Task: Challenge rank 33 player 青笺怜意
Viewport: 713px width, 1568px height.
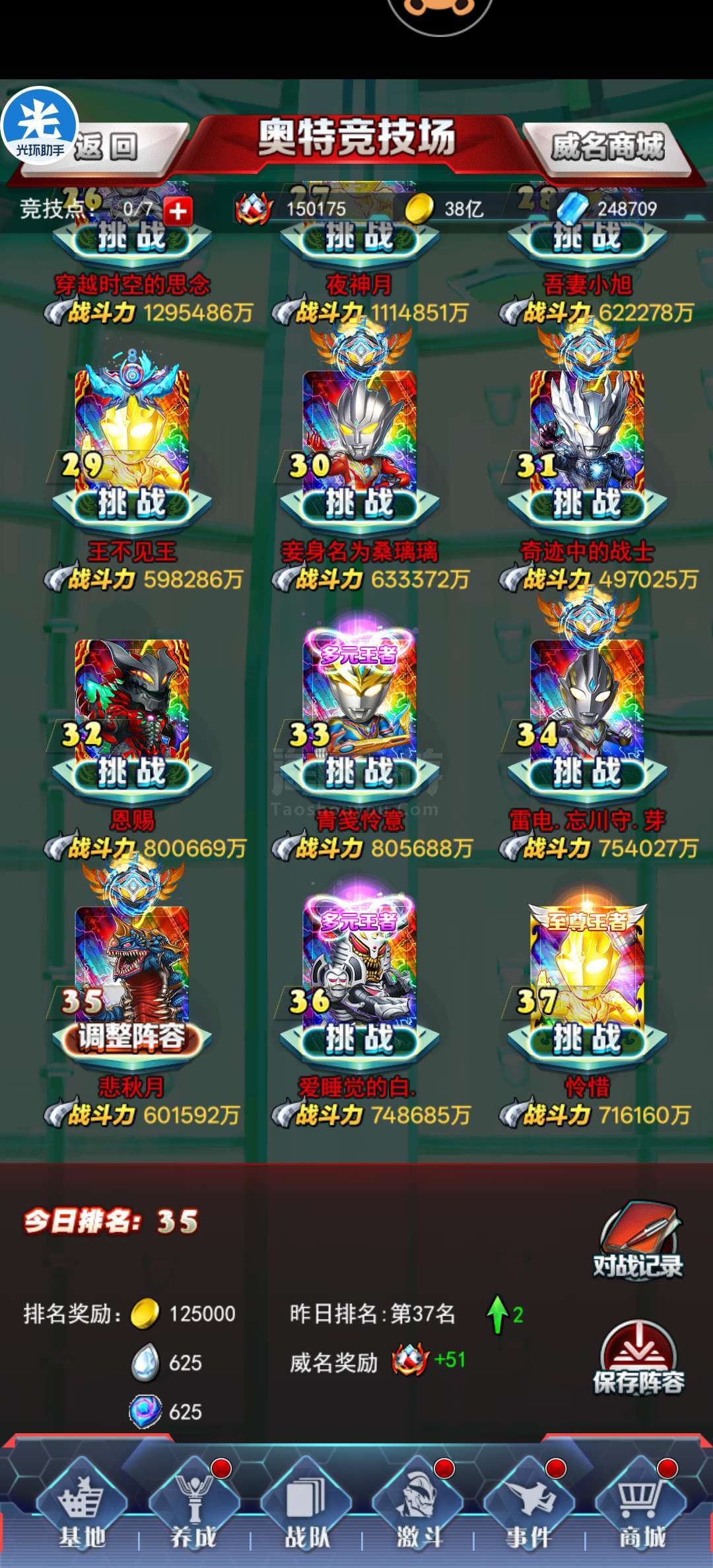Action: (x=360, y=773)
